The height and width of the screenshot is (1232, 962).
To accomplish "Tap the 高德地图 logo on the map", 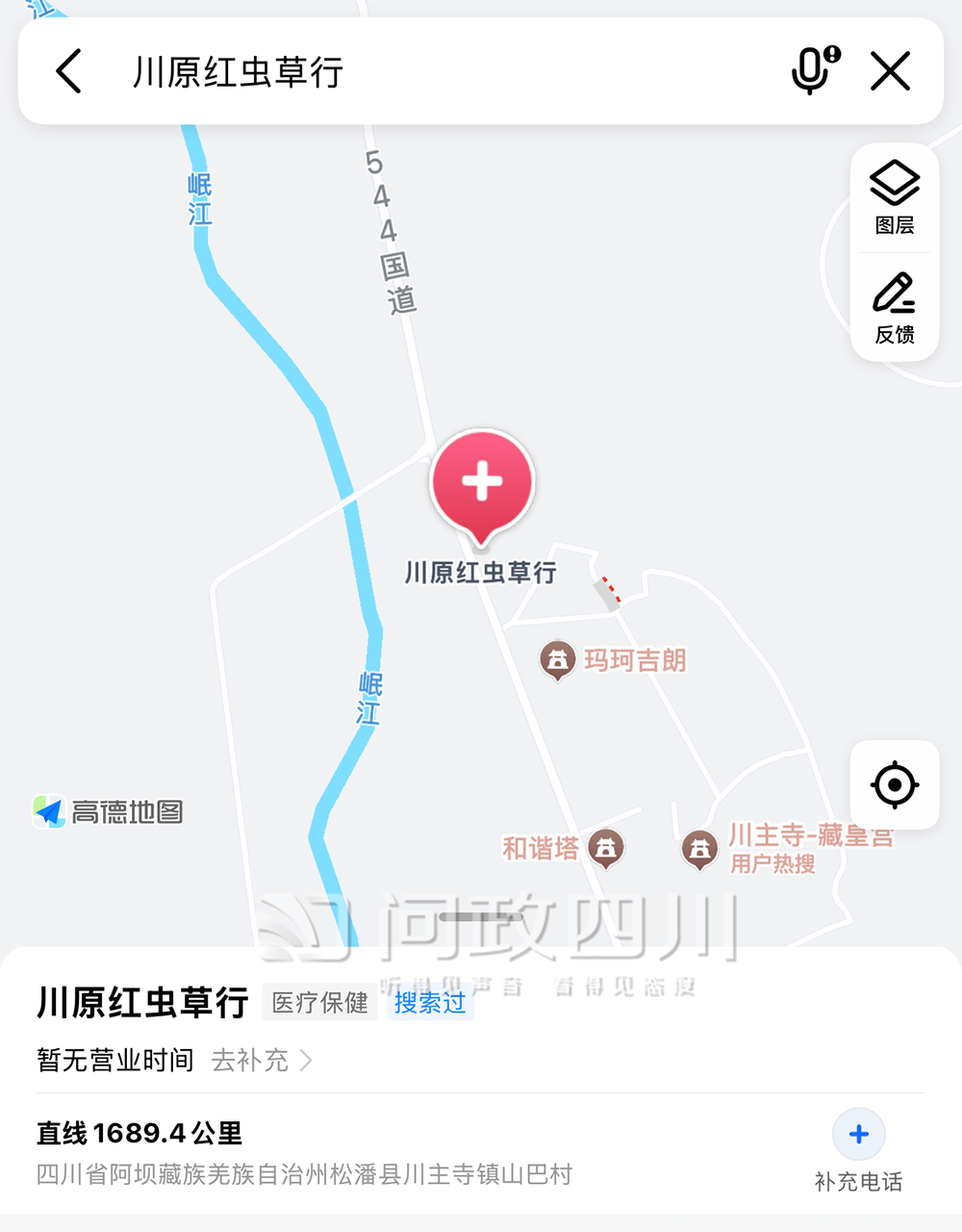I will tap(108, 813).
